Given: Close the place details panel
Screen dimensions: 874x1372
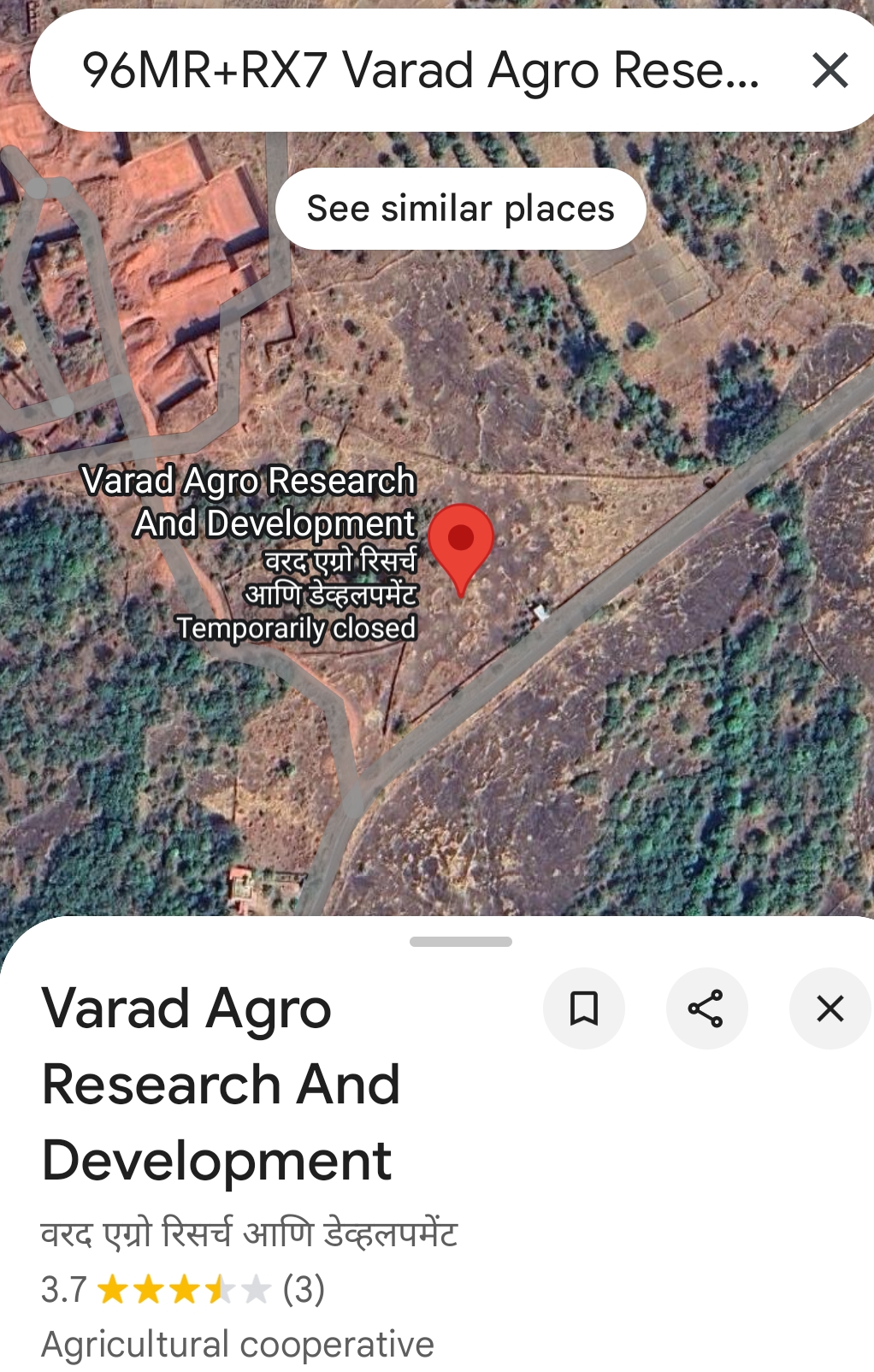Looking at the screenshot, I should 830,1008.
